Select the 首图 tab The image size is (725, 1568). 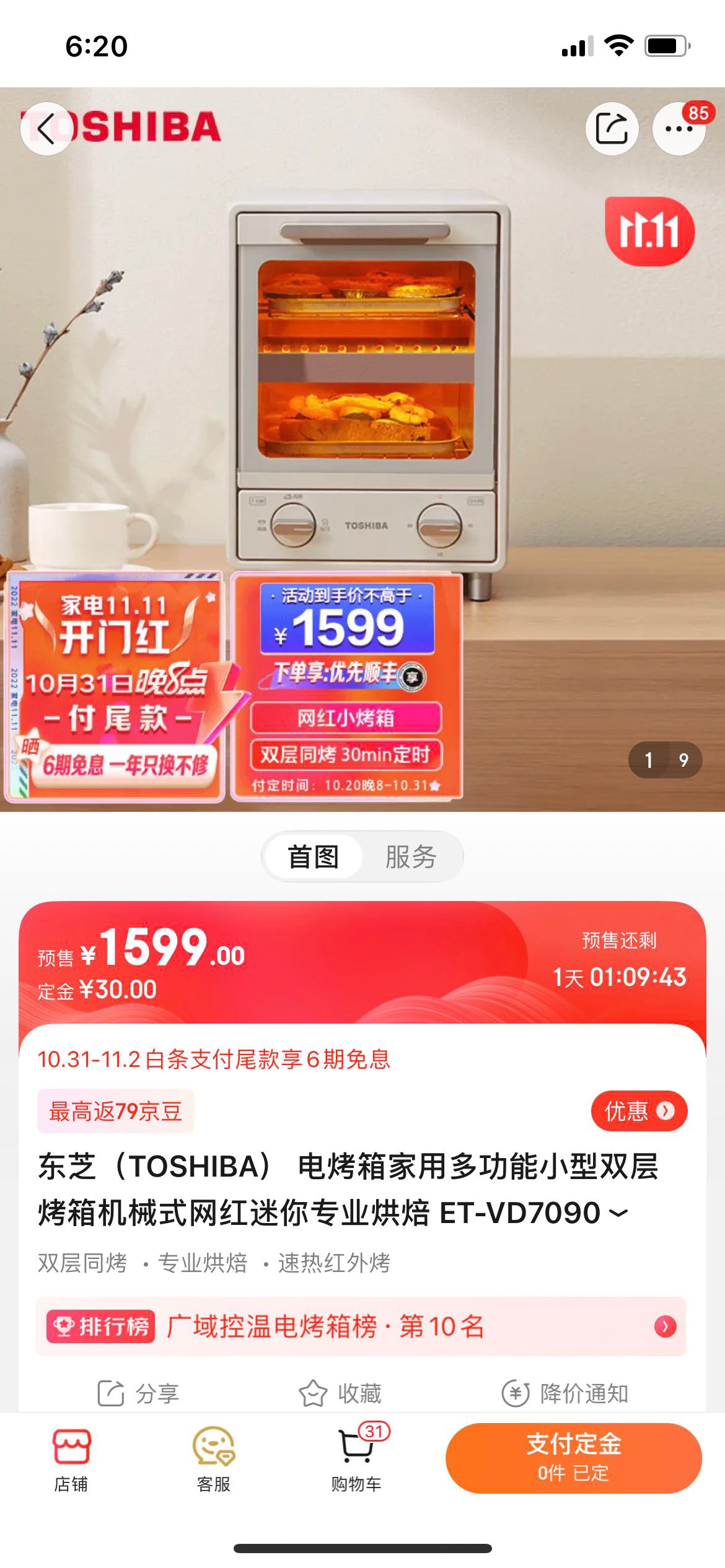[314, 857]
